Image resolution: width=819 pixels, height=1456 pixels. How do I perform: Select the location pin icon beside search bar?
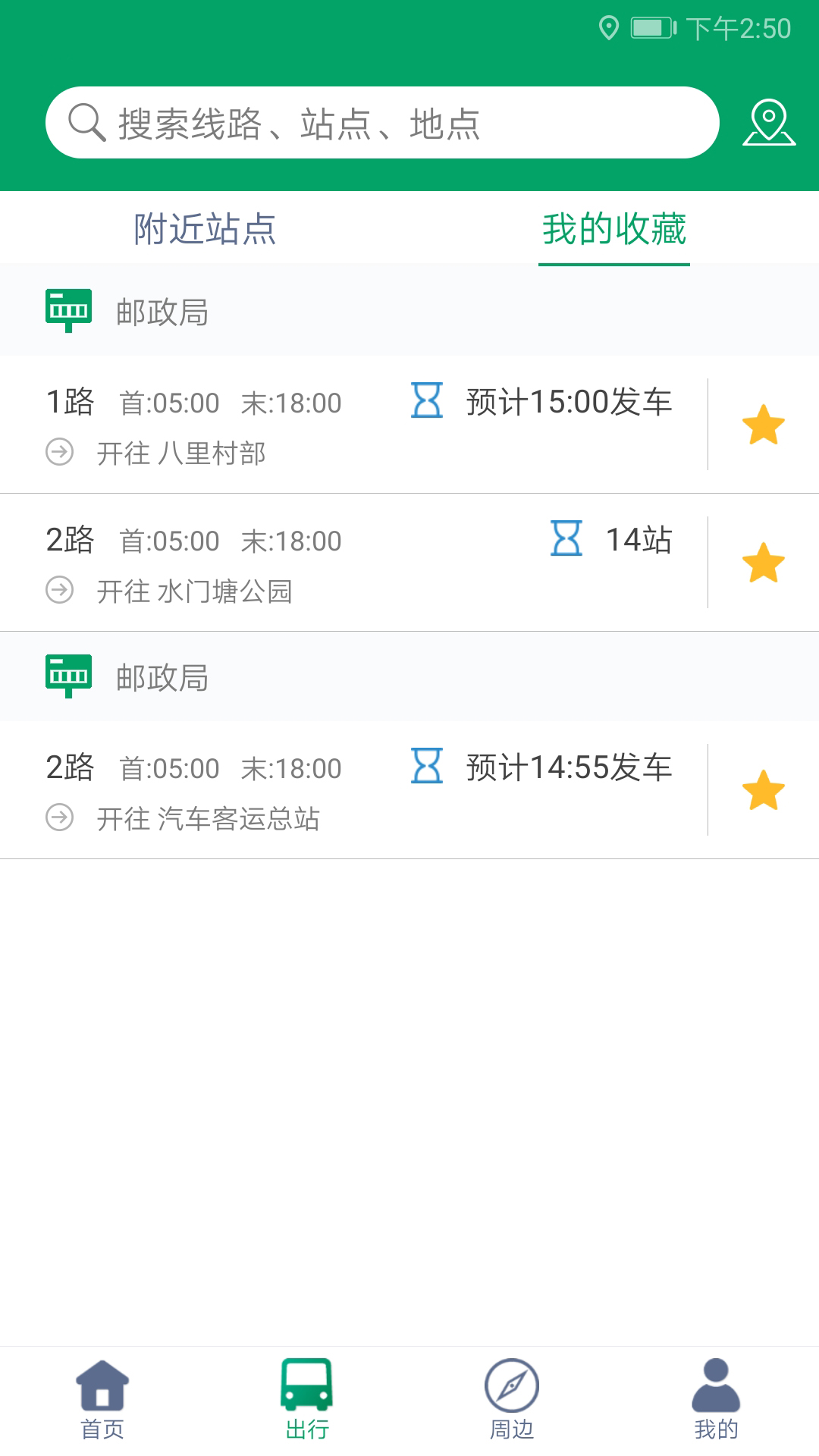click(768, 121)
